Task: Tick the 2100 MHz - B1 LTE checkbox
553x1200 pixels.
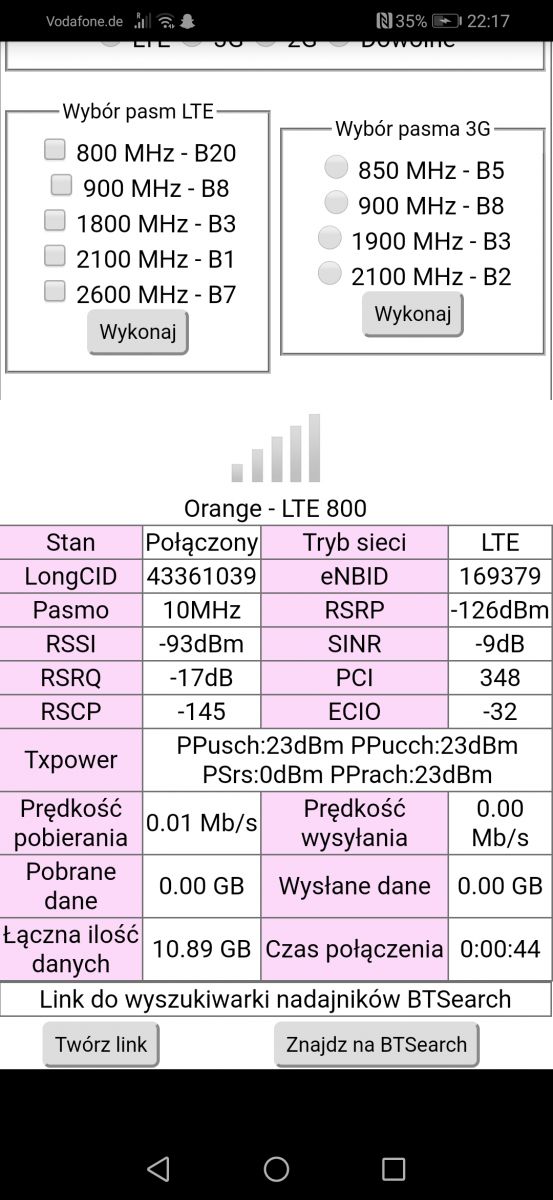Action: pyautogui.click(x=55, y=256)
